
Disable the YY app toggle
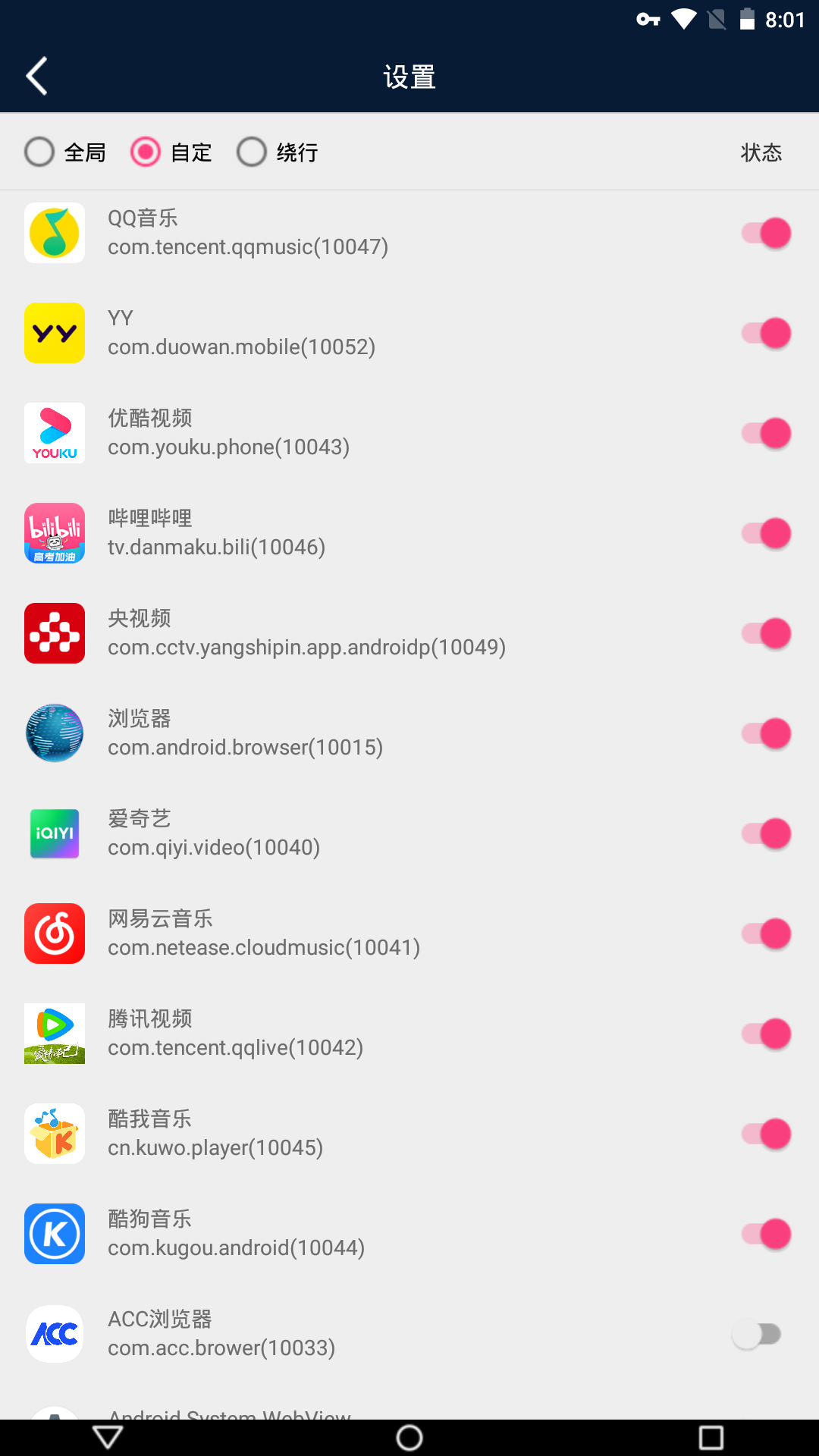tap(766, 333)
